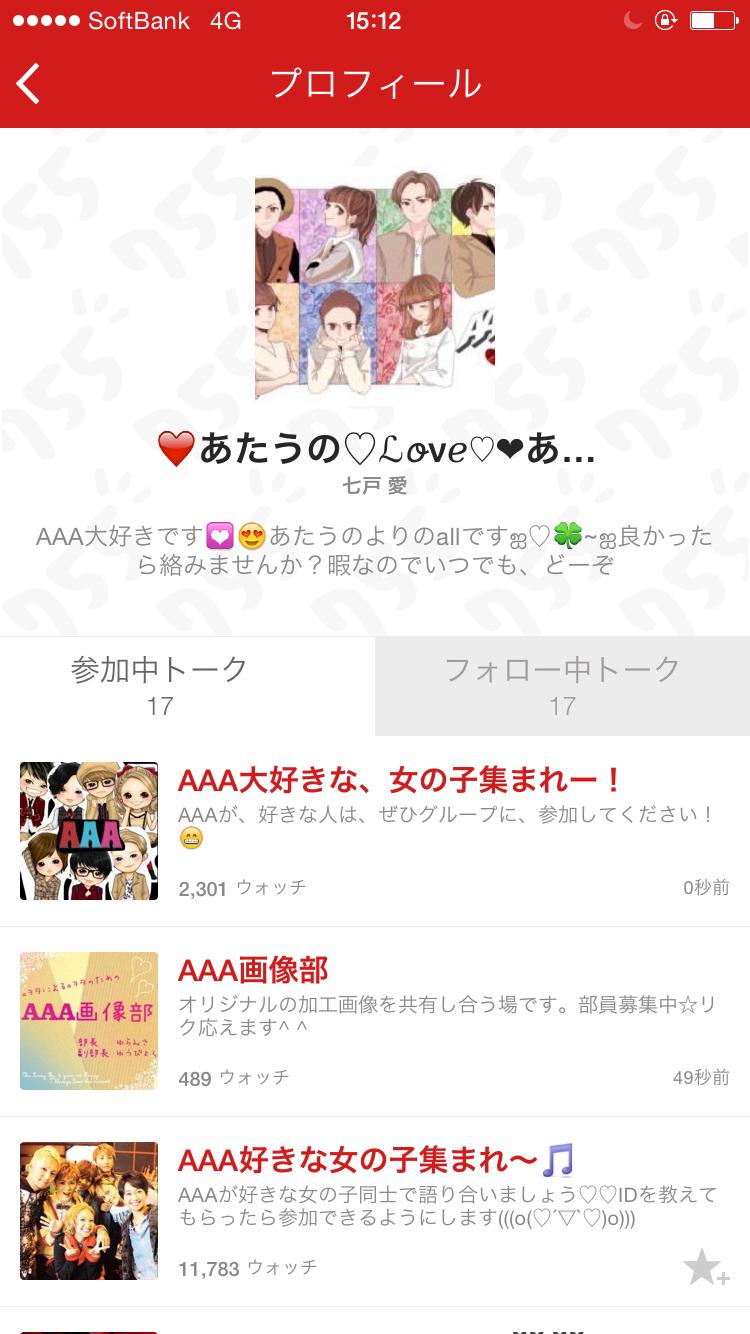Image resolution: width=750 pixels, height=1334 pixels.
Task: Tap the プロフィール header title
Action: pyautogui.click(x=374, y=84)
